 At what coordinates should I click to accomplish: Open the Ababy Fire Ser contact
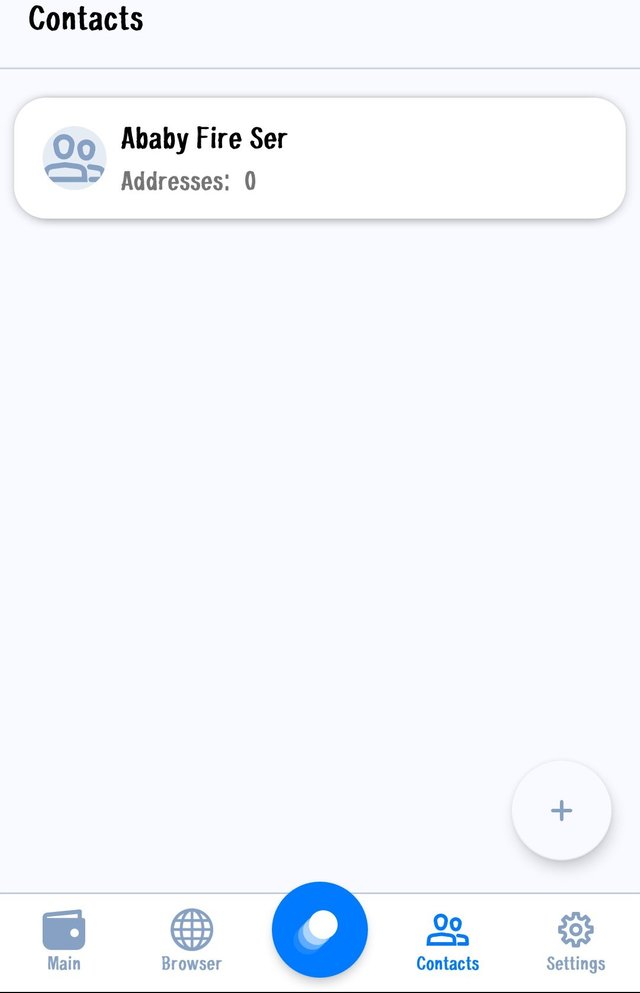pos(319,158)
